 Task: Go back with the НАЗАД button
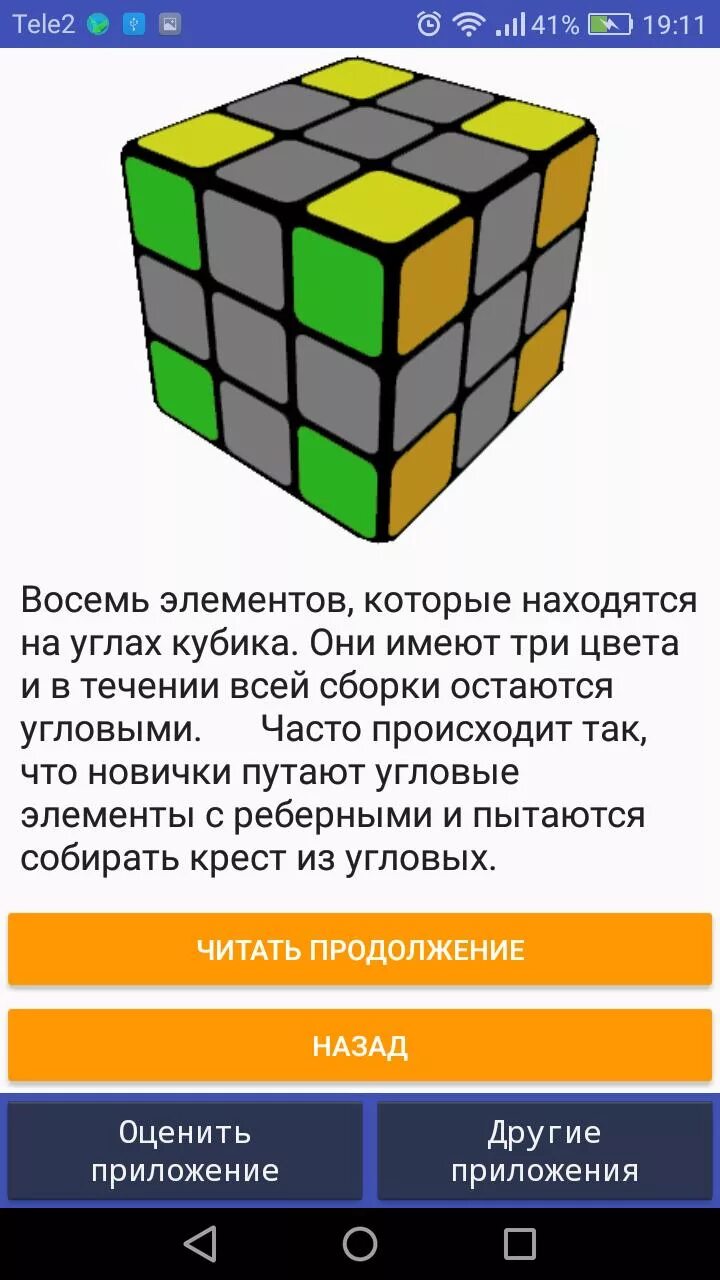(360, 1046)
